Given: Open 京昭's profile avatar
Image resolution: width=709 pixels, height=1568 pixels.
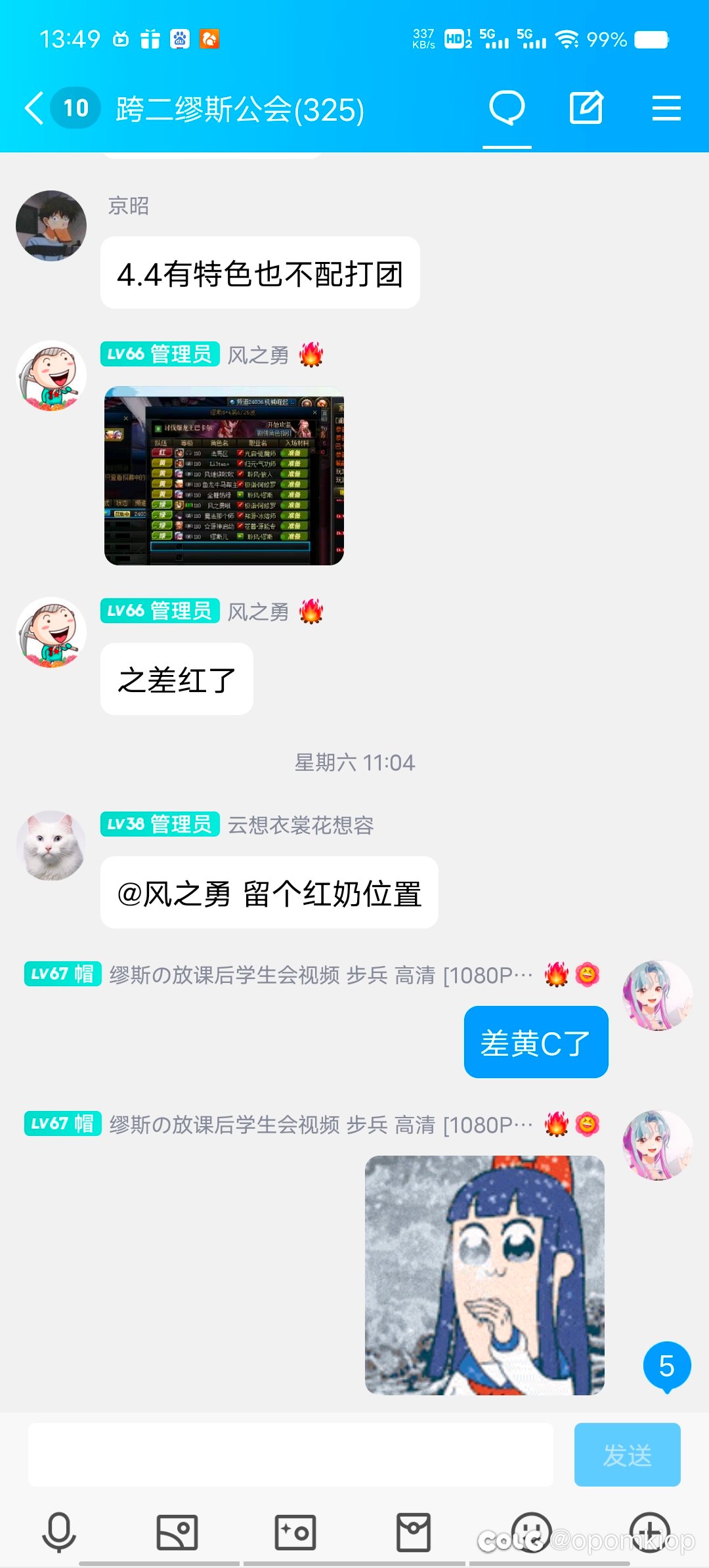Looking at the screenshot, I should point(51,226).
